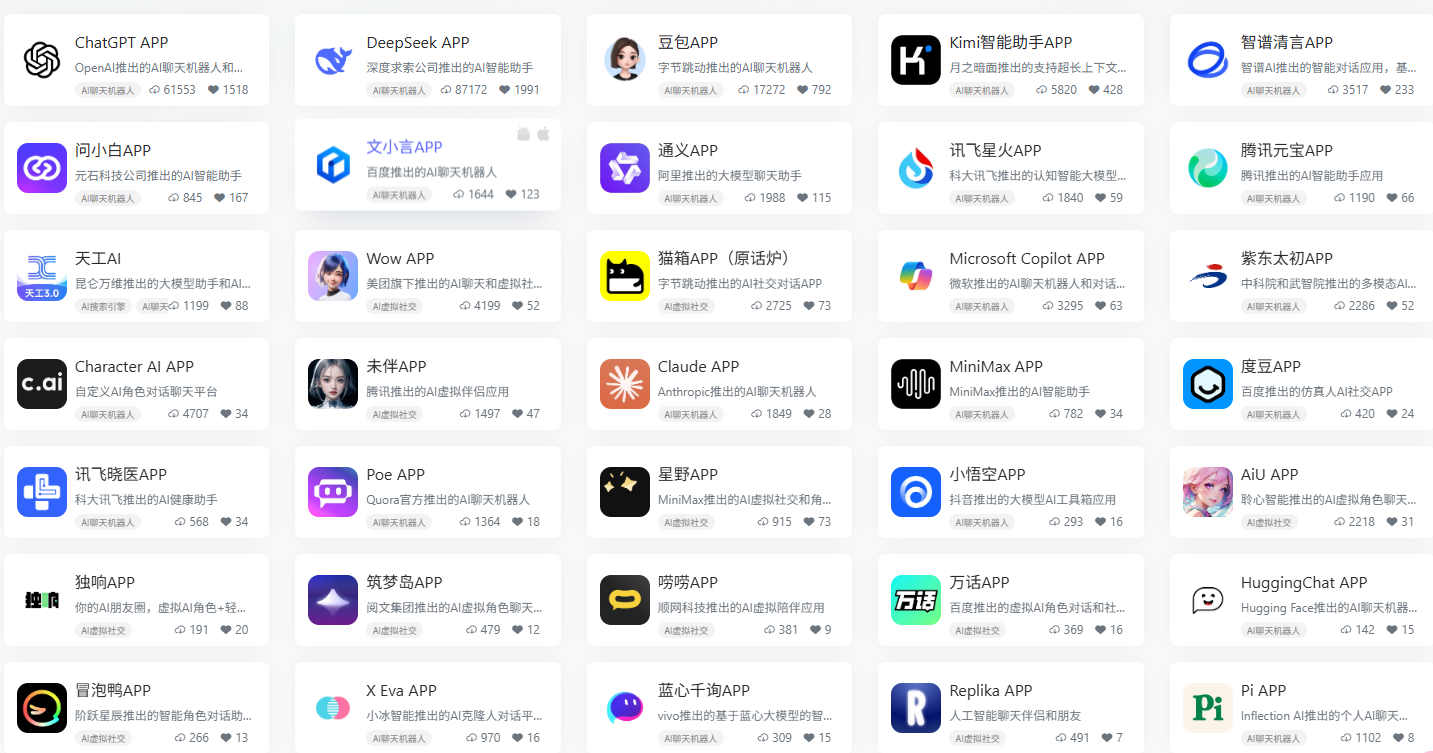
Task: Open the 天工AI card
Action: (x=98, y=259)
